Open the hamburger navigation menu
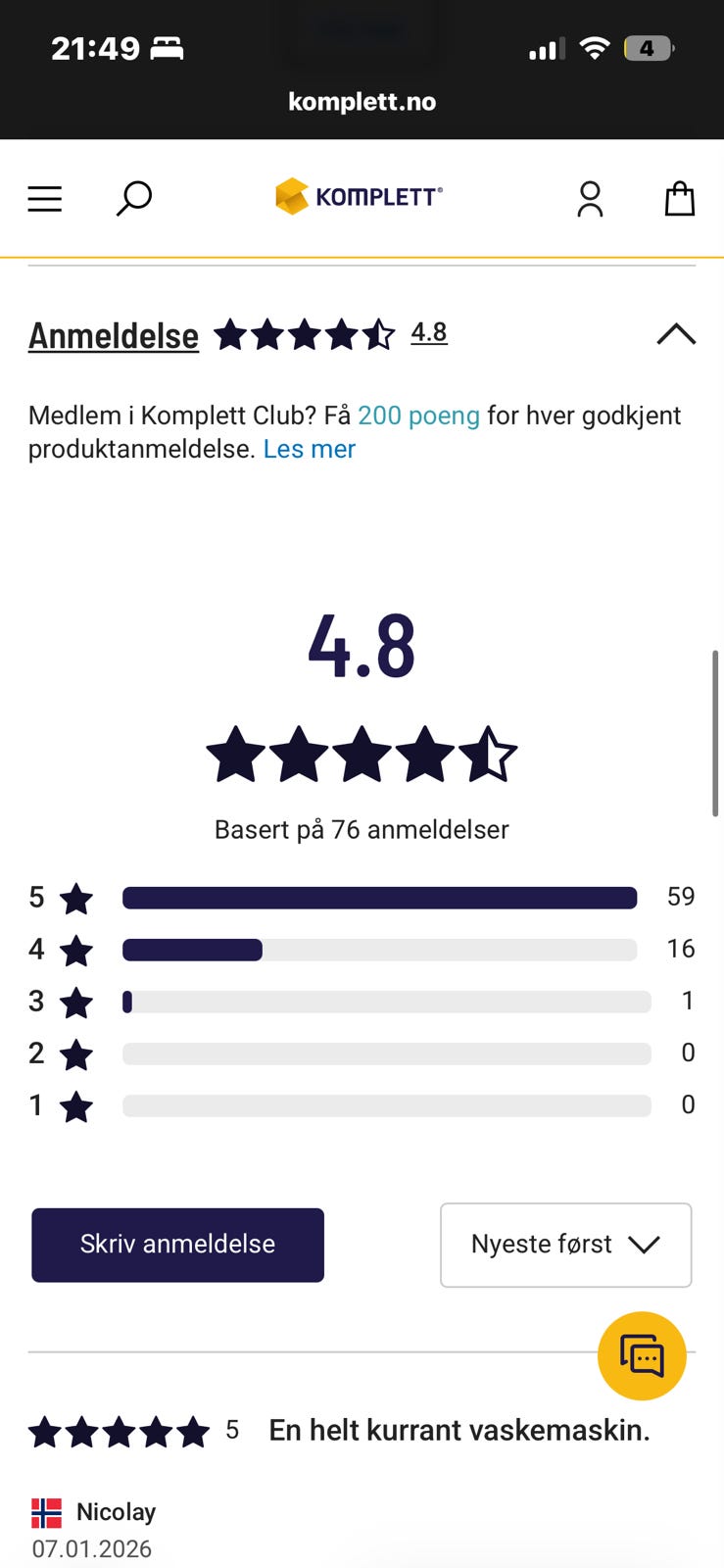This screenshot has width=724, height=1568. 44,198
